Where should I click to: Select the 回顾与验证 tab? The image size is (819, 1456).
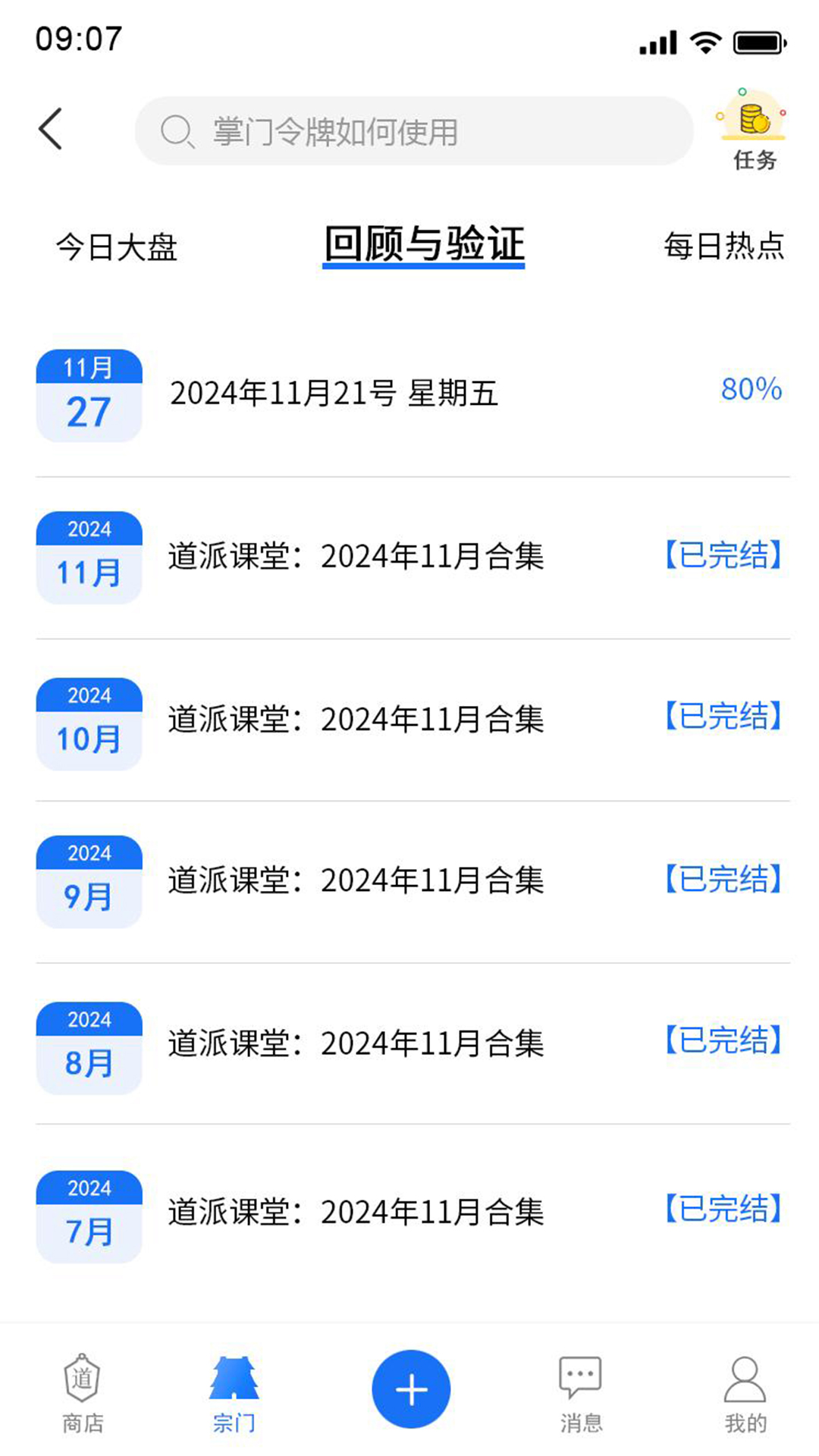423,243
